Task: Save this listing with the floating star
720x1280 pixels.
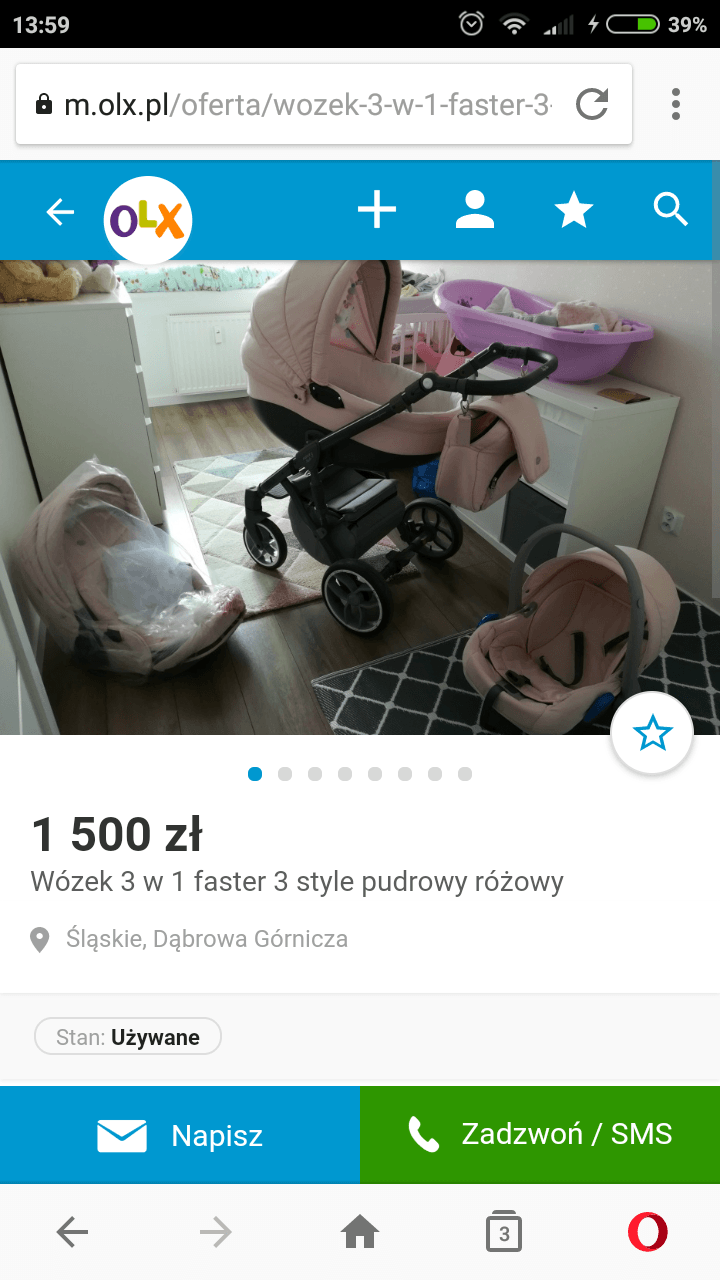Action: (652, 734)
